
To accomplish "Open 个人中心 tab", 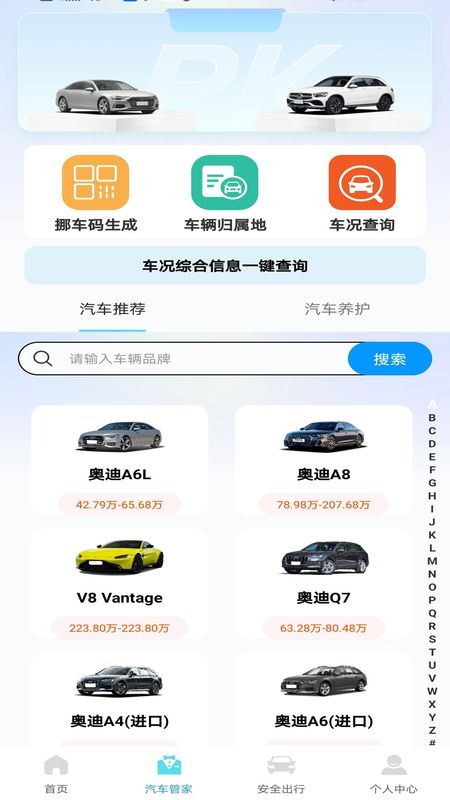I will pyautogui.click(x=393, y=774).
